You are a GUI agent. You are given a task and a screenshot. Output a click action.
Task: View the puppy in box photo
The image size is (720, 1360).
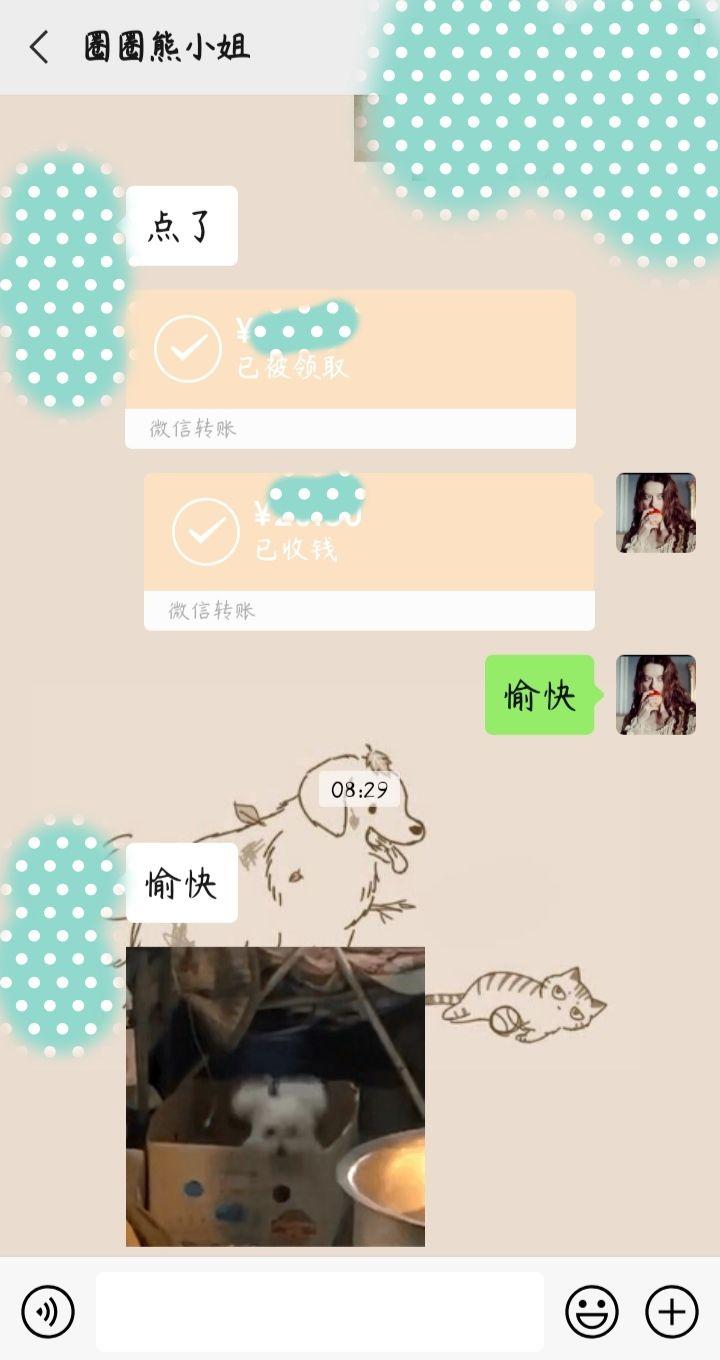tap(275, 1096)
